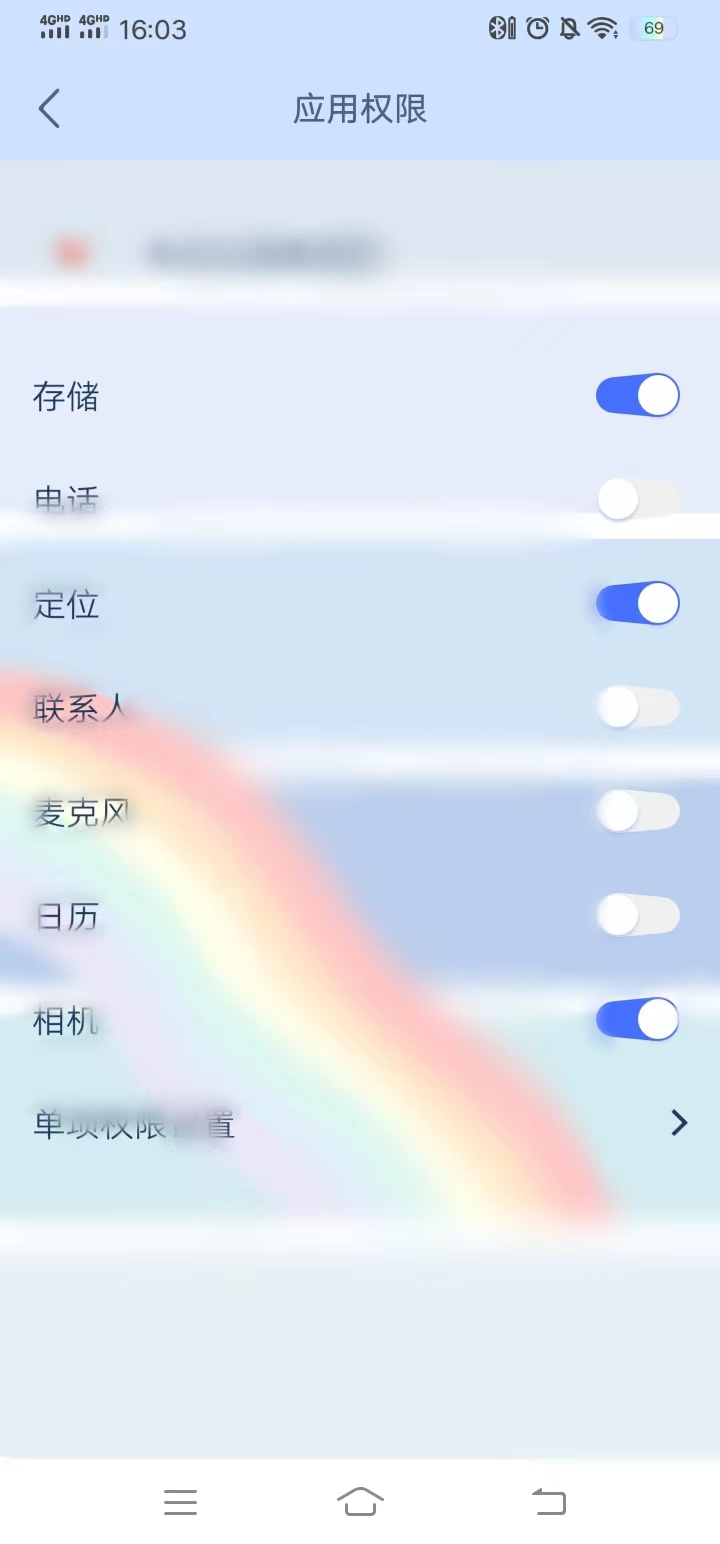Tap the alarm clock status icon

click(x=537, y=29)
